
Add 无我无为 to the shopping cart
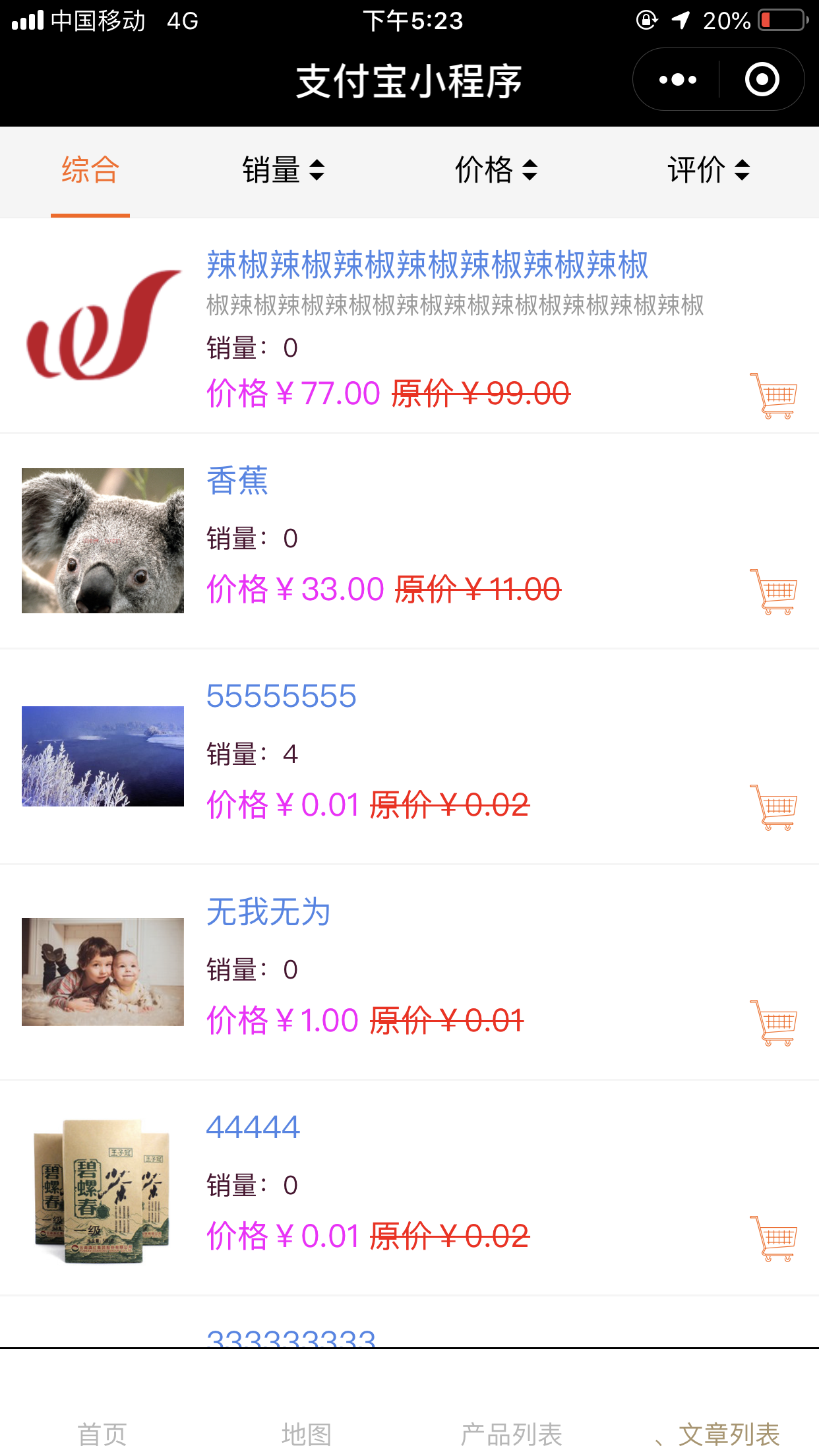pos(773,1023)
